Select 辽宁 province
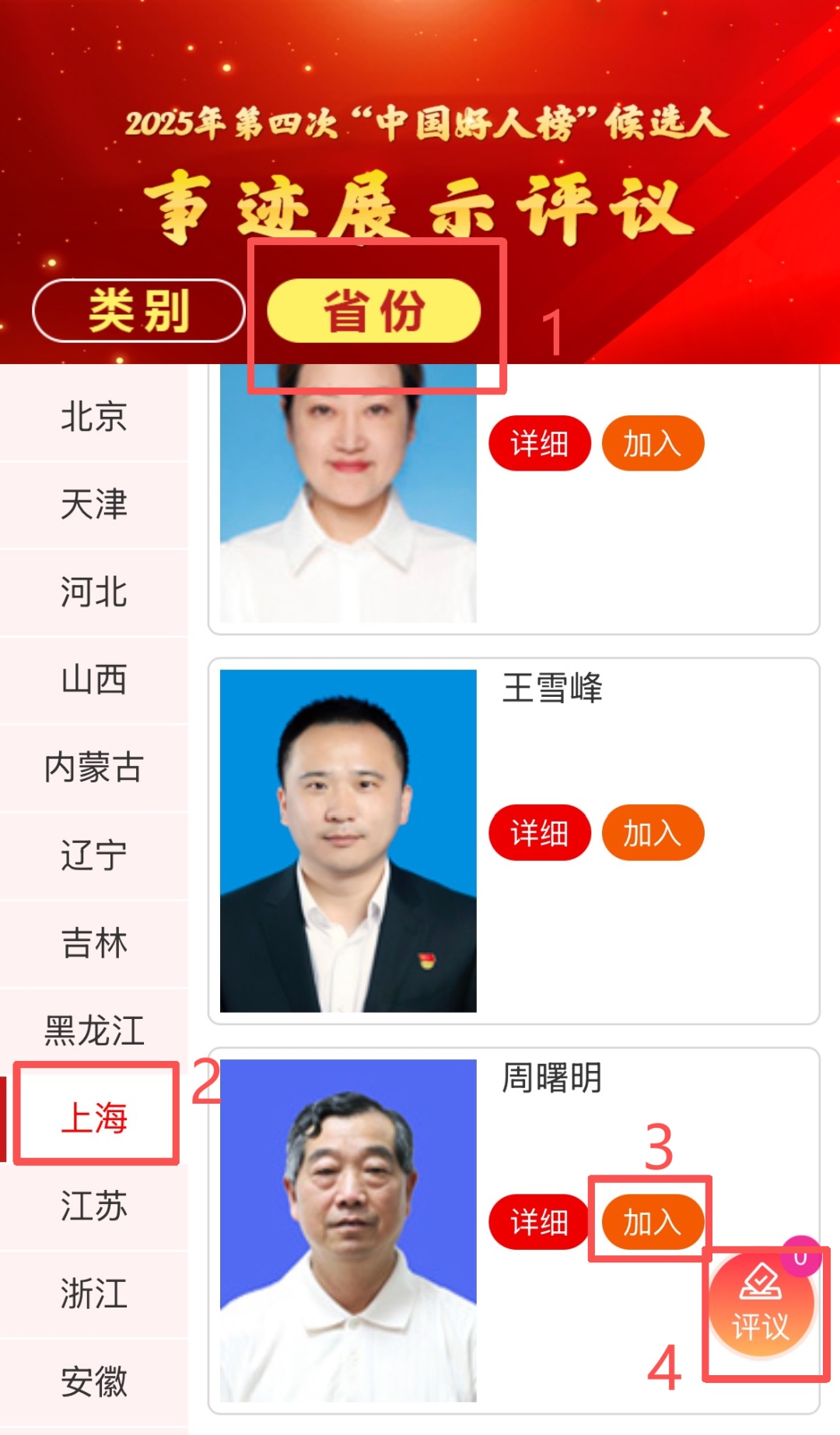The width and height of the screenshot is (840, 1435). pos(94,856)
